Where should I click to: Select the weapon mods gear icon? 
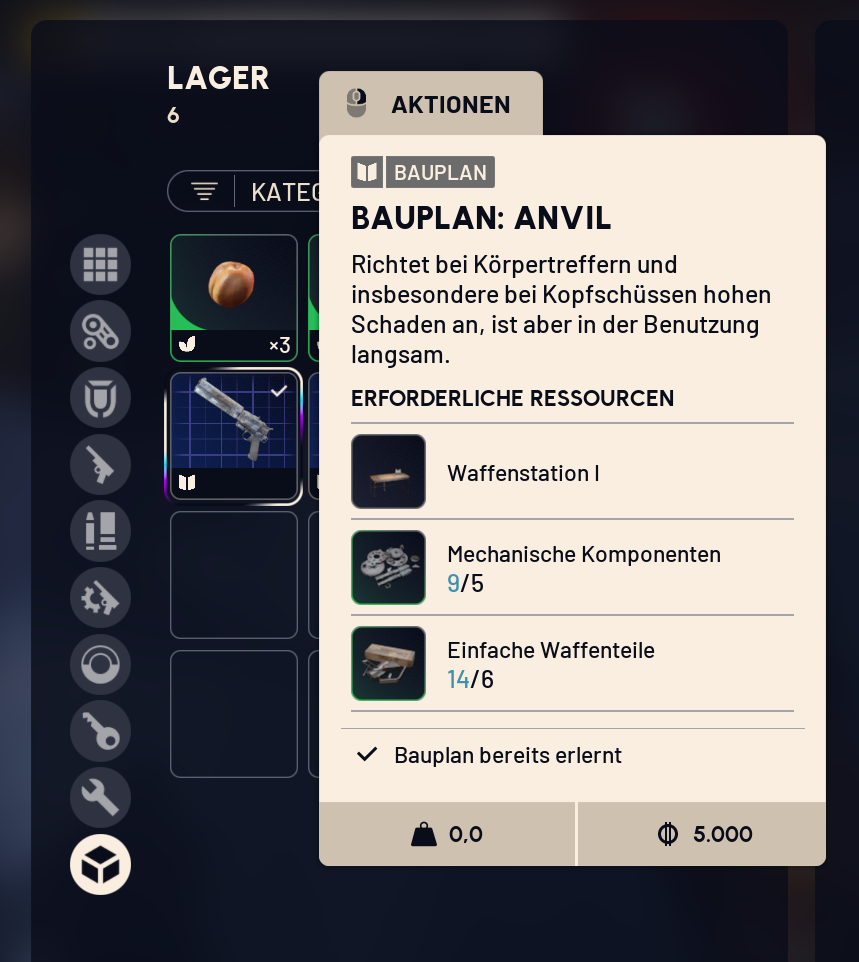point(100,598)
